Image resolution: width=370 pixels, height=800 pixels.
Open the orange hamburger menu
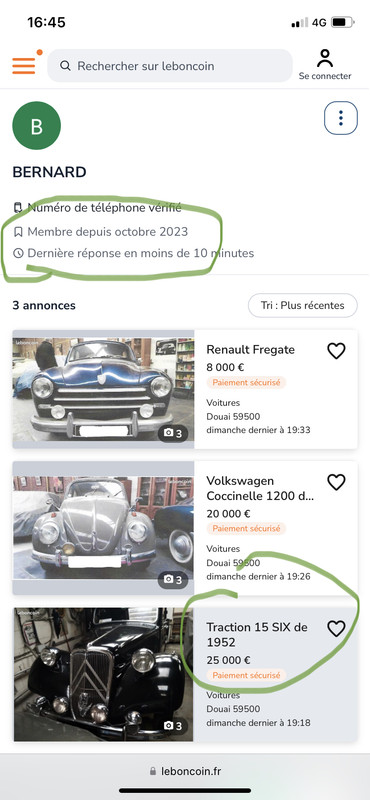coord(23,65)
